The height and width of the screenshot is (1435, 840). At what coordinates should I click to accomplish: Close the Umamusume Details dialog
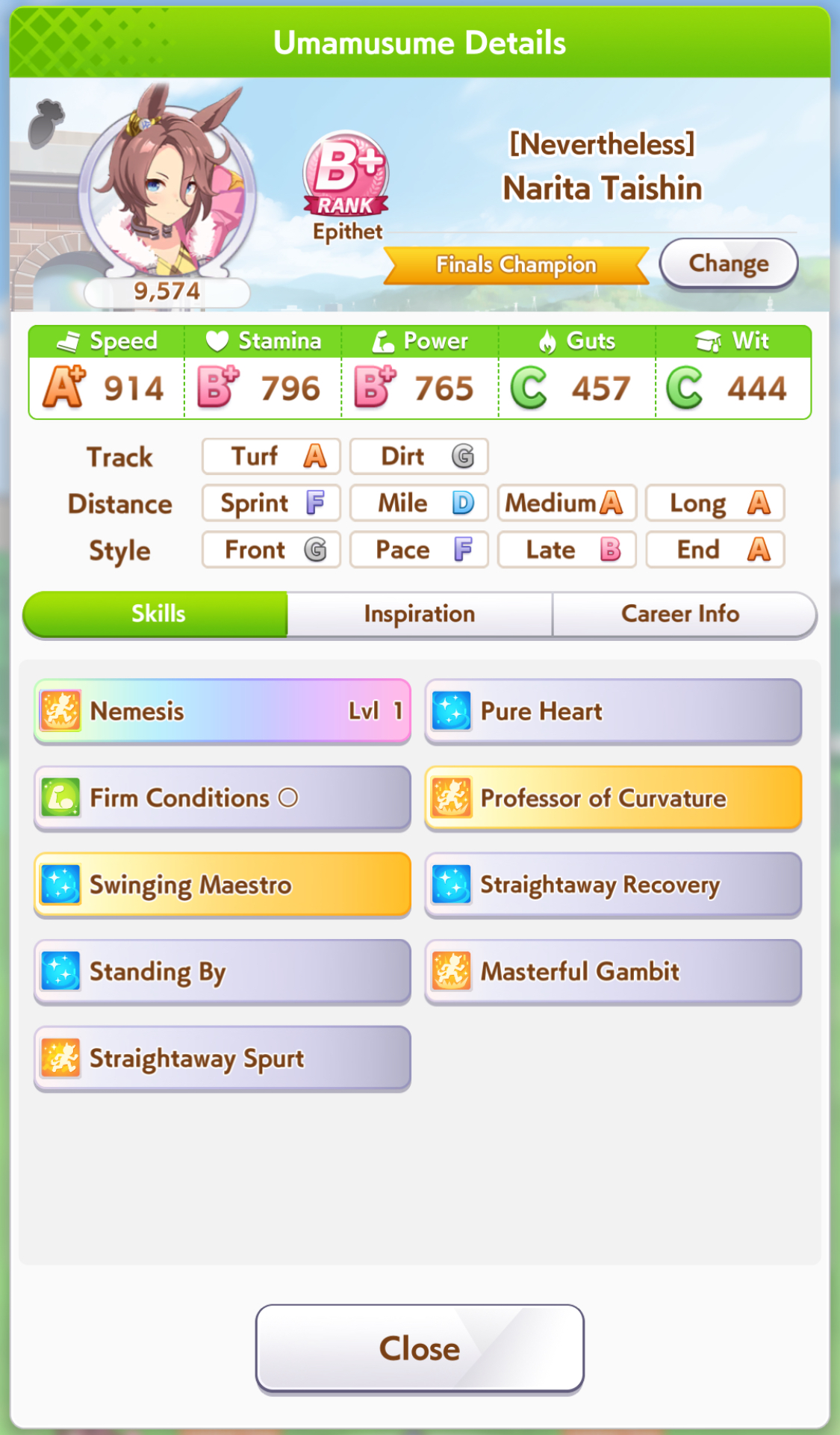pyautogui.click(x=420, y=1348)
